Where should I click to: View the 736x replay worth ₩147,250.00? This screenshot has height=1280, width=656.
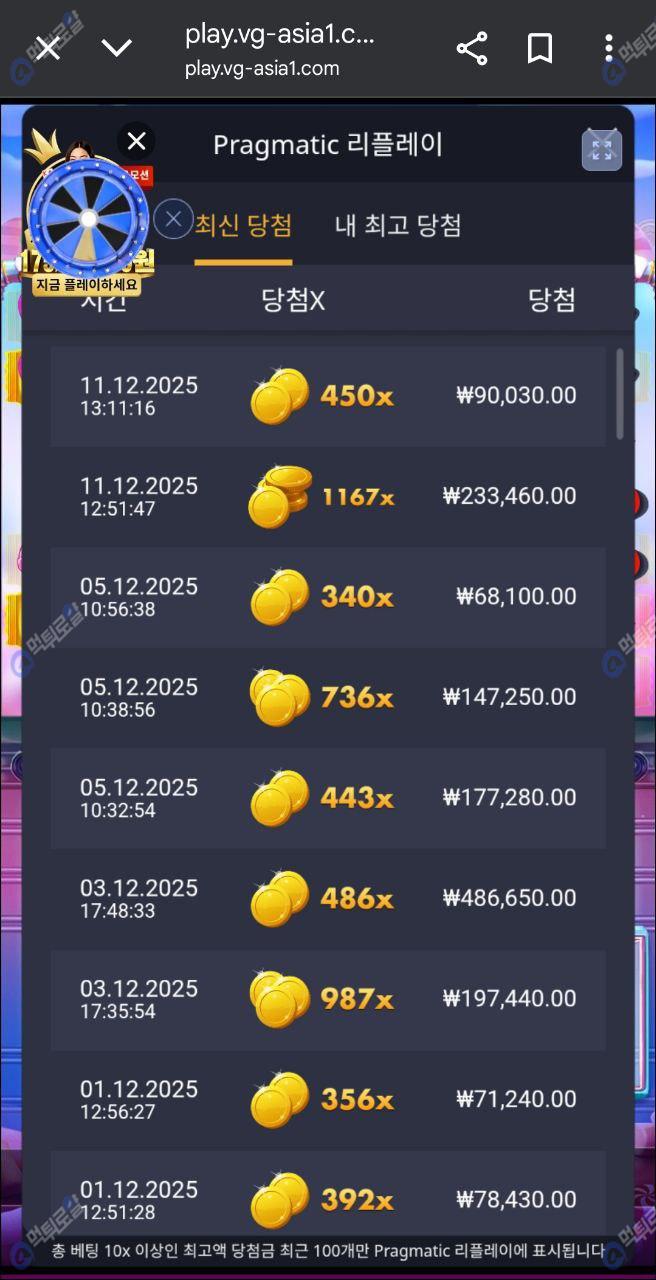328,697
